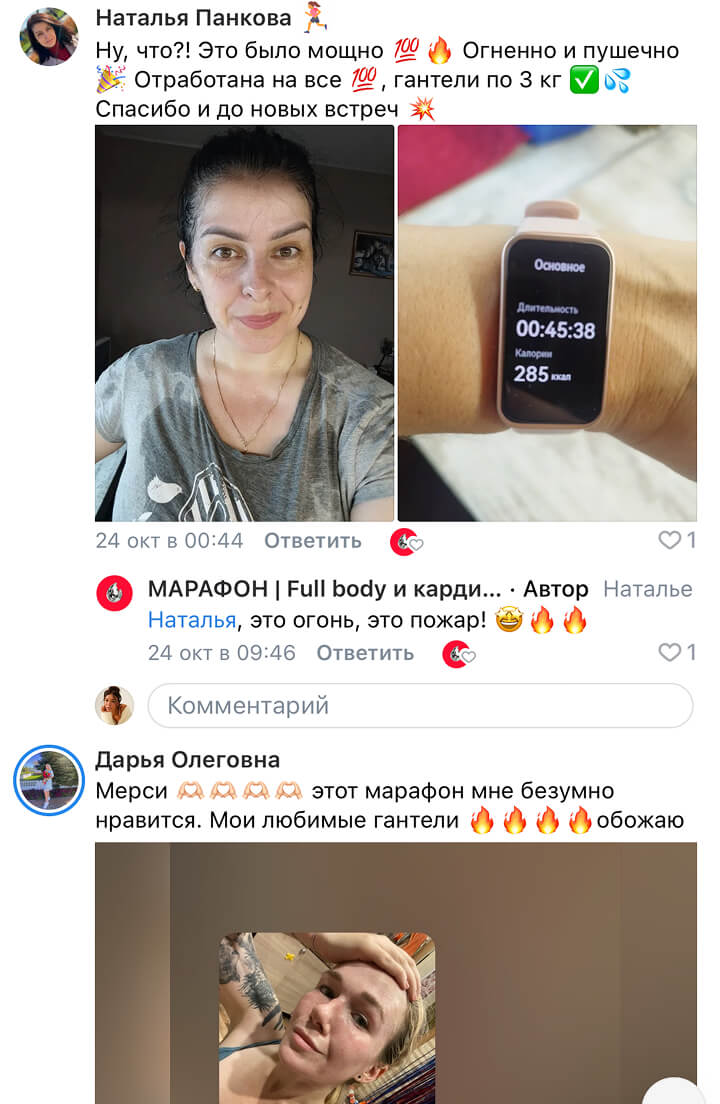Open Дарья Олеговна's profile avatar
Viewport: 720px width, 1104px height.
coord(48,779)
